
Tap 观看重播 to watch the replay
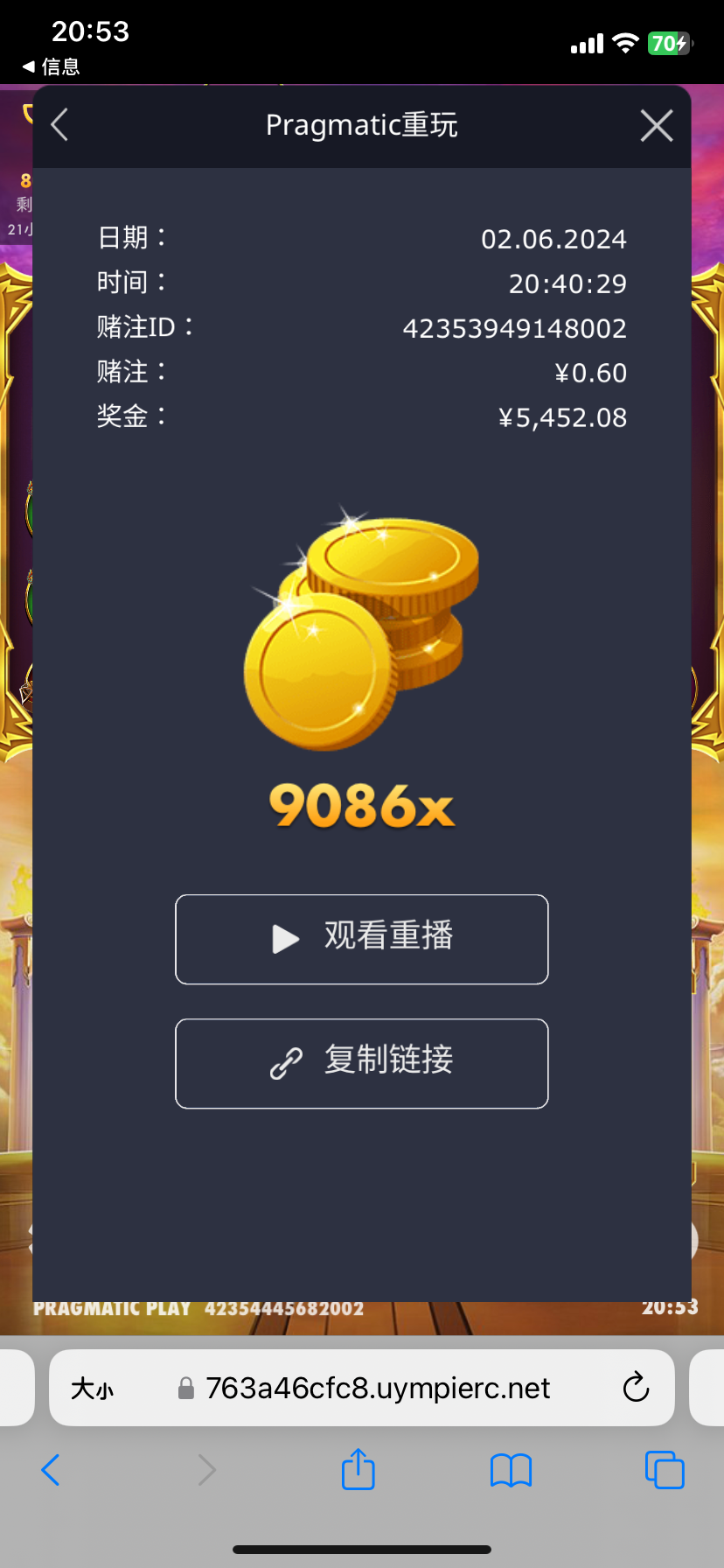[x=361, y=939]
